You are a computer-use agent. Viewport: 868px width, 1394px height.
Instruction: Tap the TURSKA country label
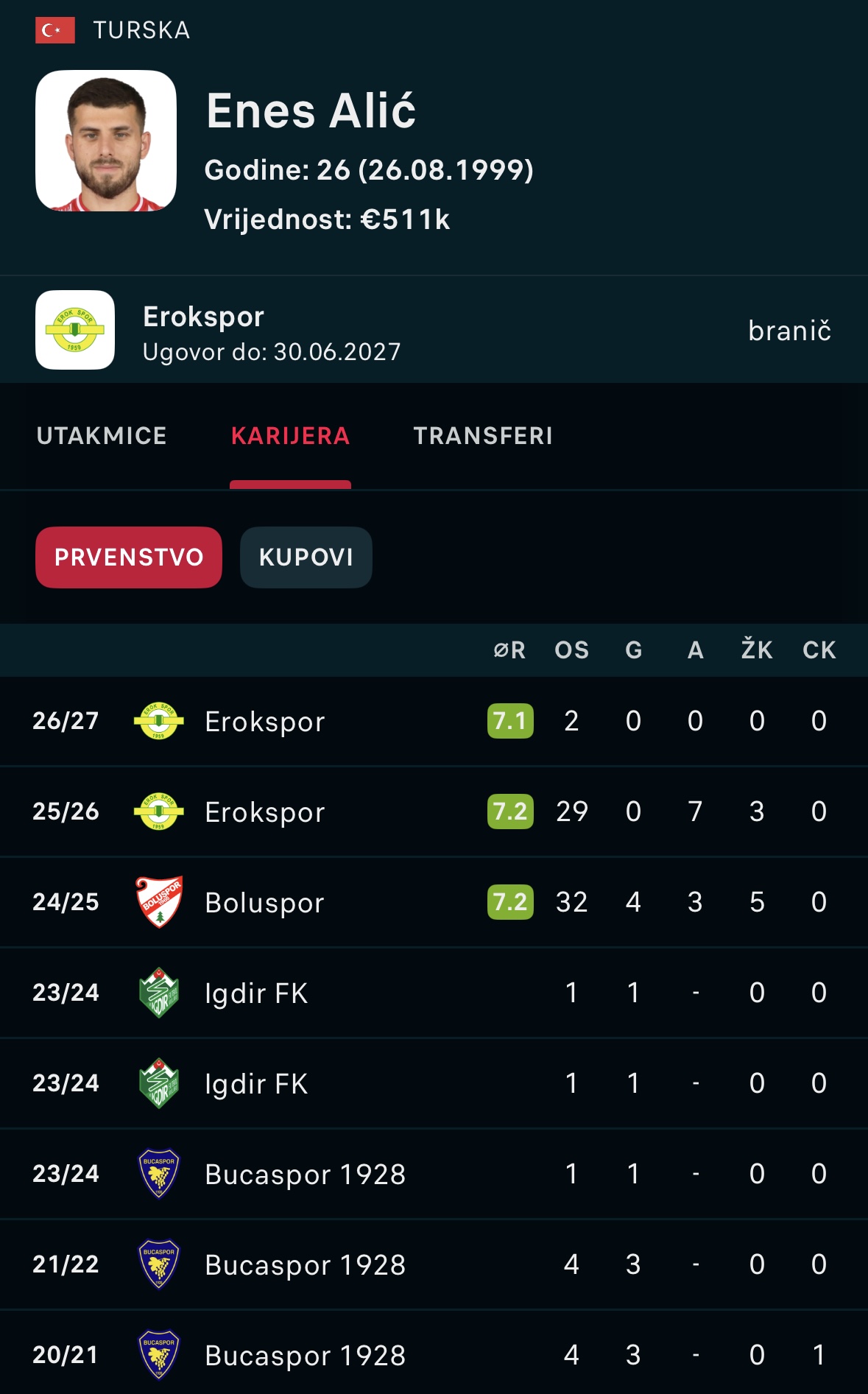141,30
